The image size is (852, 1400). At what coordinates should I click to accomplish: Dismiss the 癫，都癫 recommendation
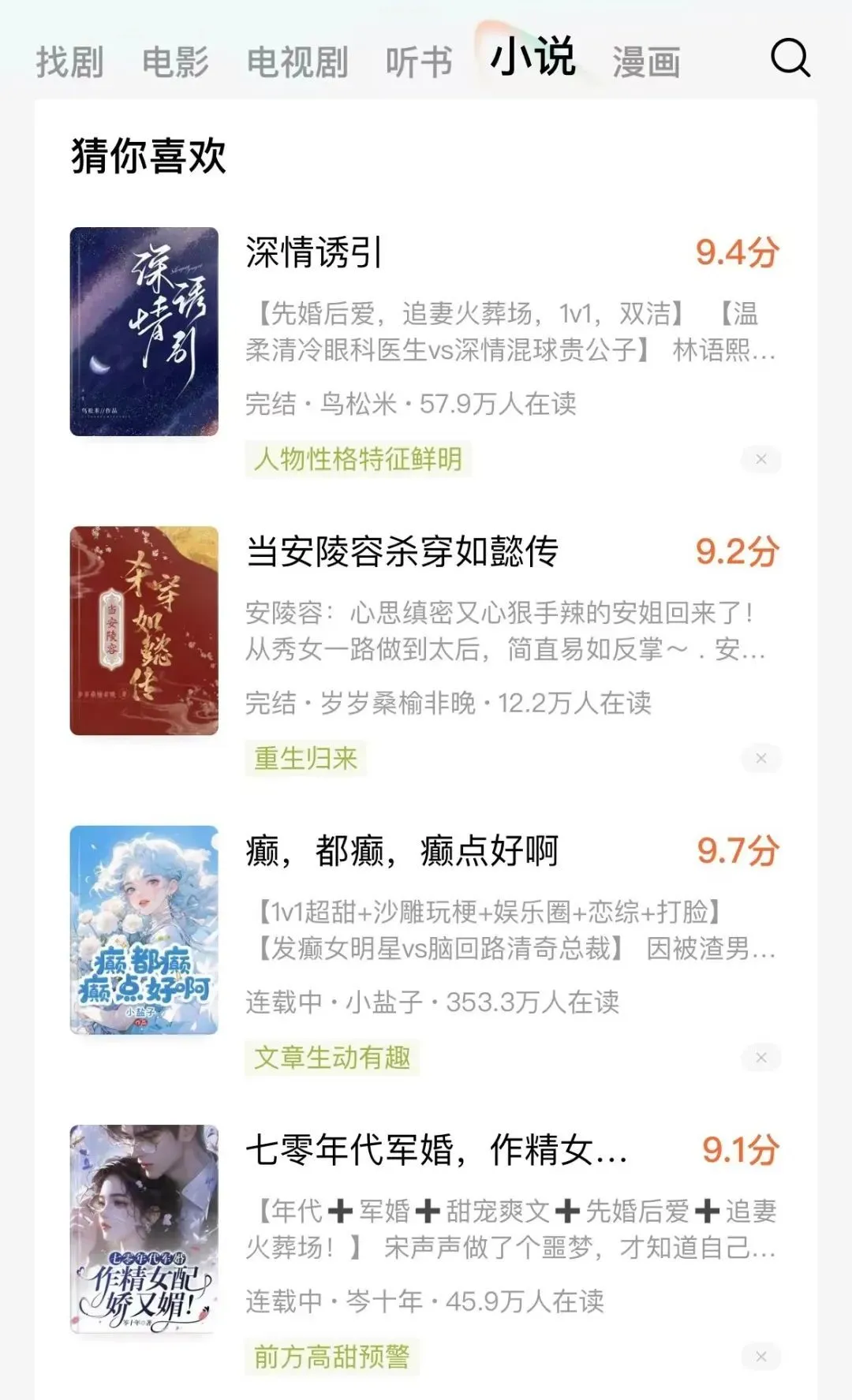click(x=761, y=1057)
